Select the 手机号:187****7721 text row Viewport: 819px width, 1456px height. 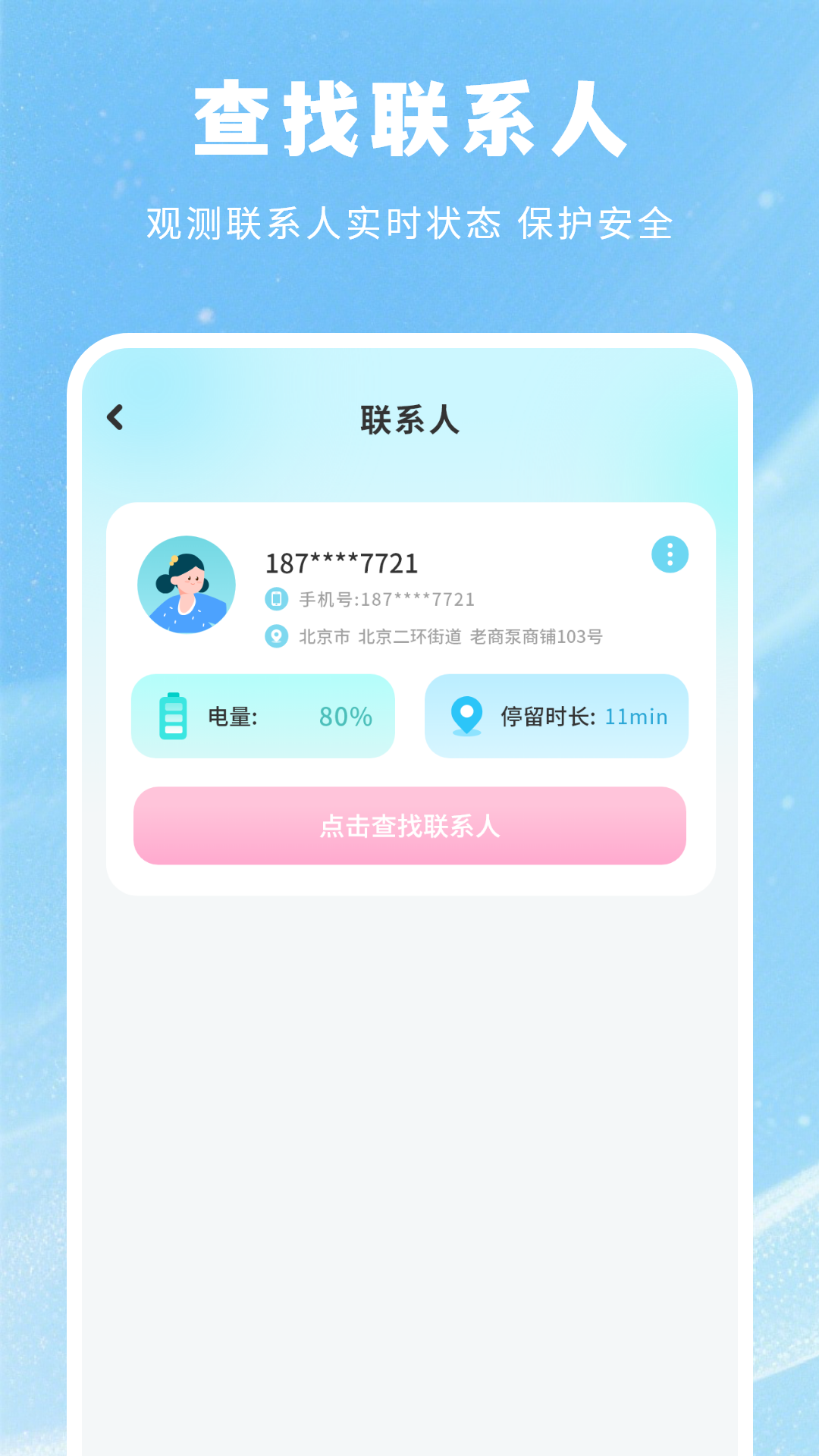(x=387, y=599)
